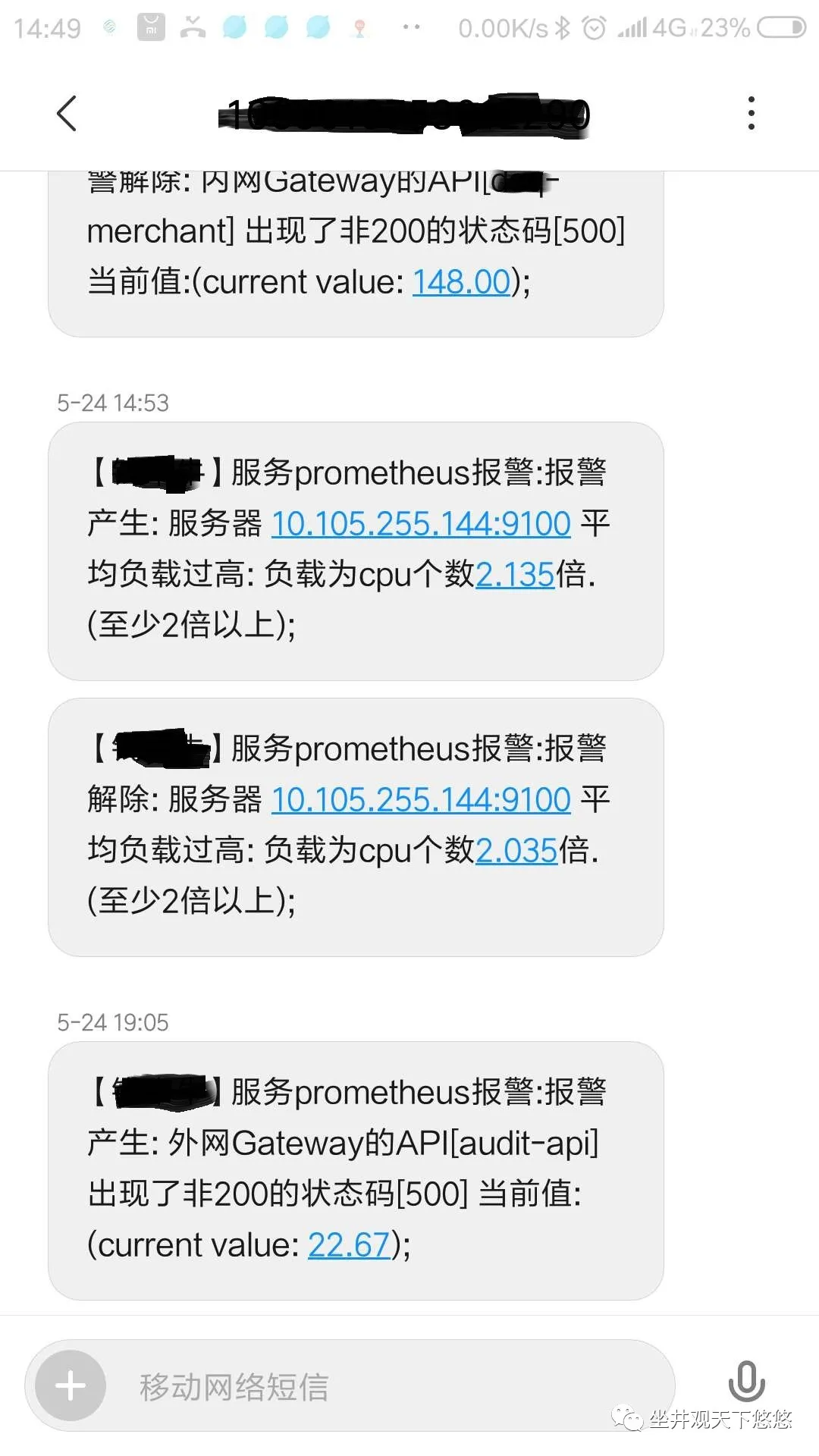
Task: Tap the 22.67 current value link
Action: coord(349,1245)
